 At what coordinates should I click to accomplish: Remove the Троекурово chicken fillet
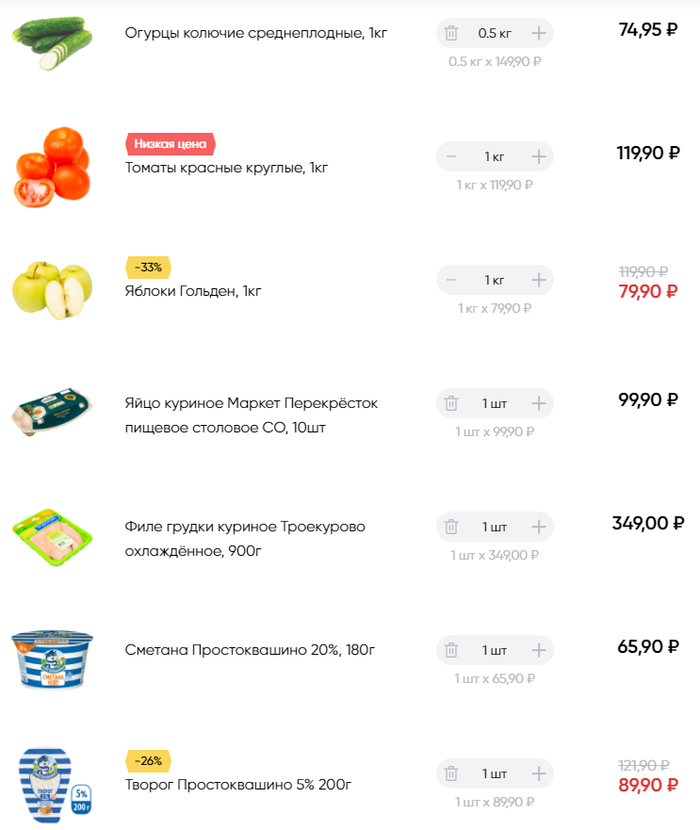451,527
